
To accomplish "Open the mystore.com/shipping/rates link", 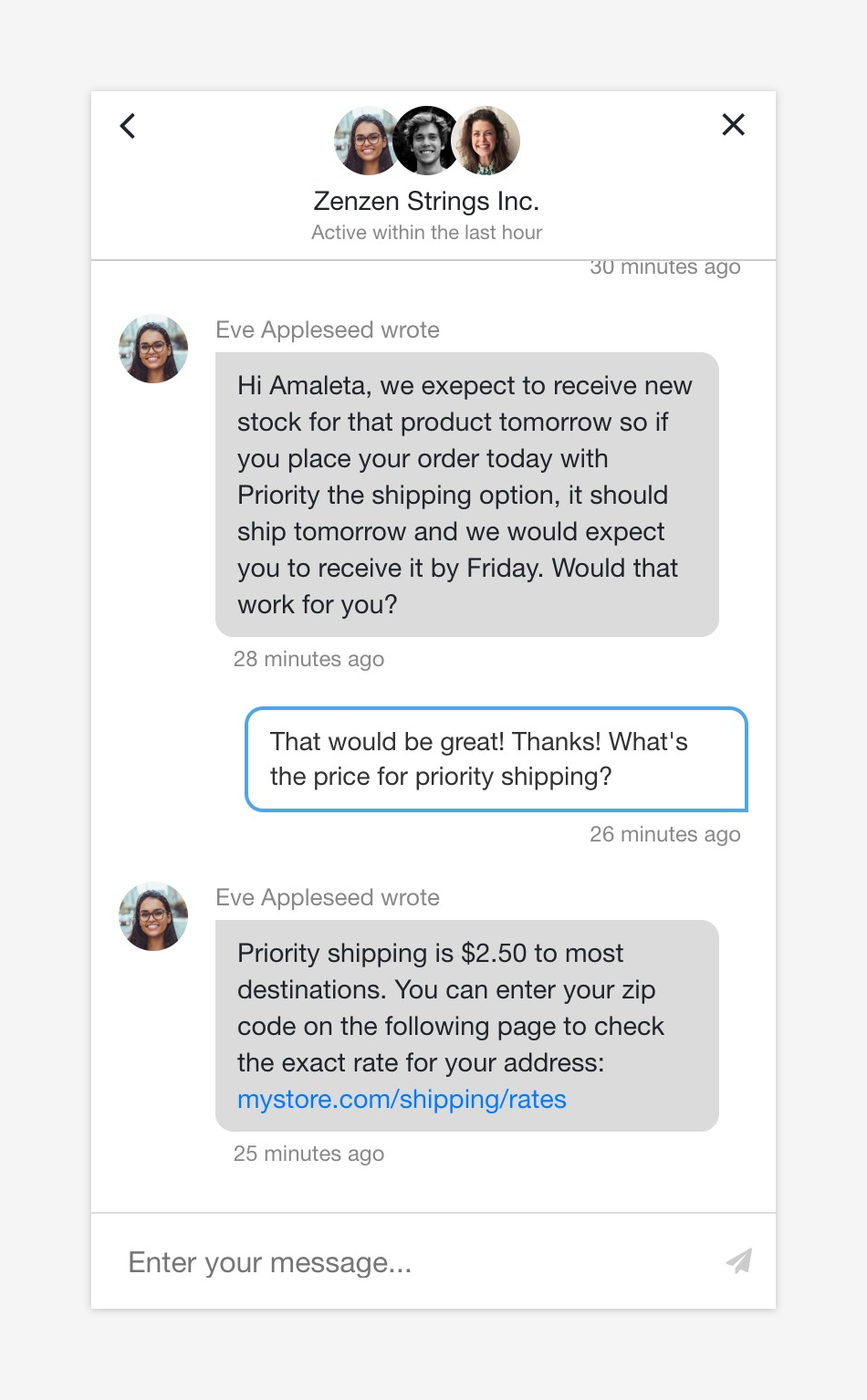I will point(402,1100).
